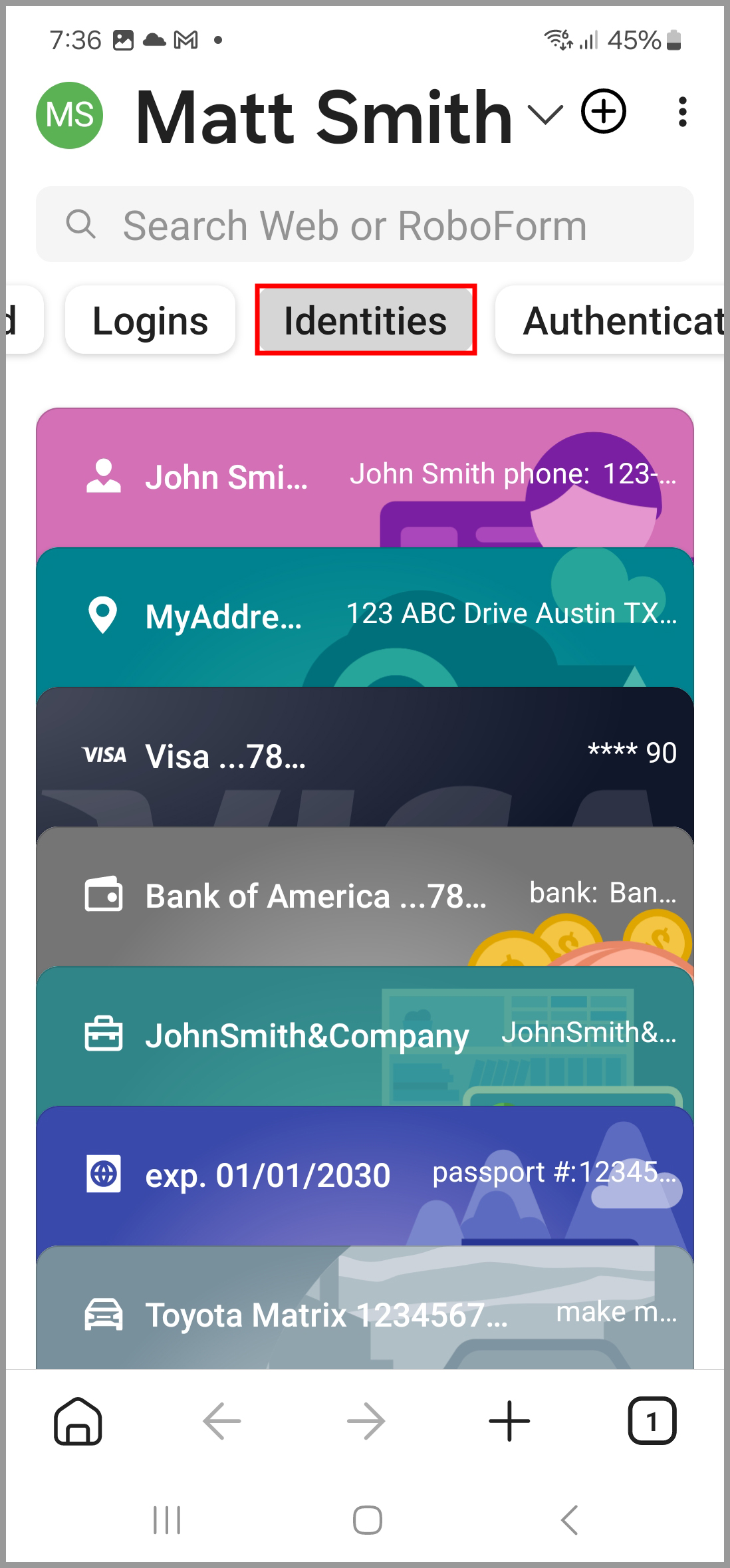Image resolution: width=730 pixels, height=1568 pixels.
Task: Navigate back with the browser back arrow
Action: (x=221, y=1421)
